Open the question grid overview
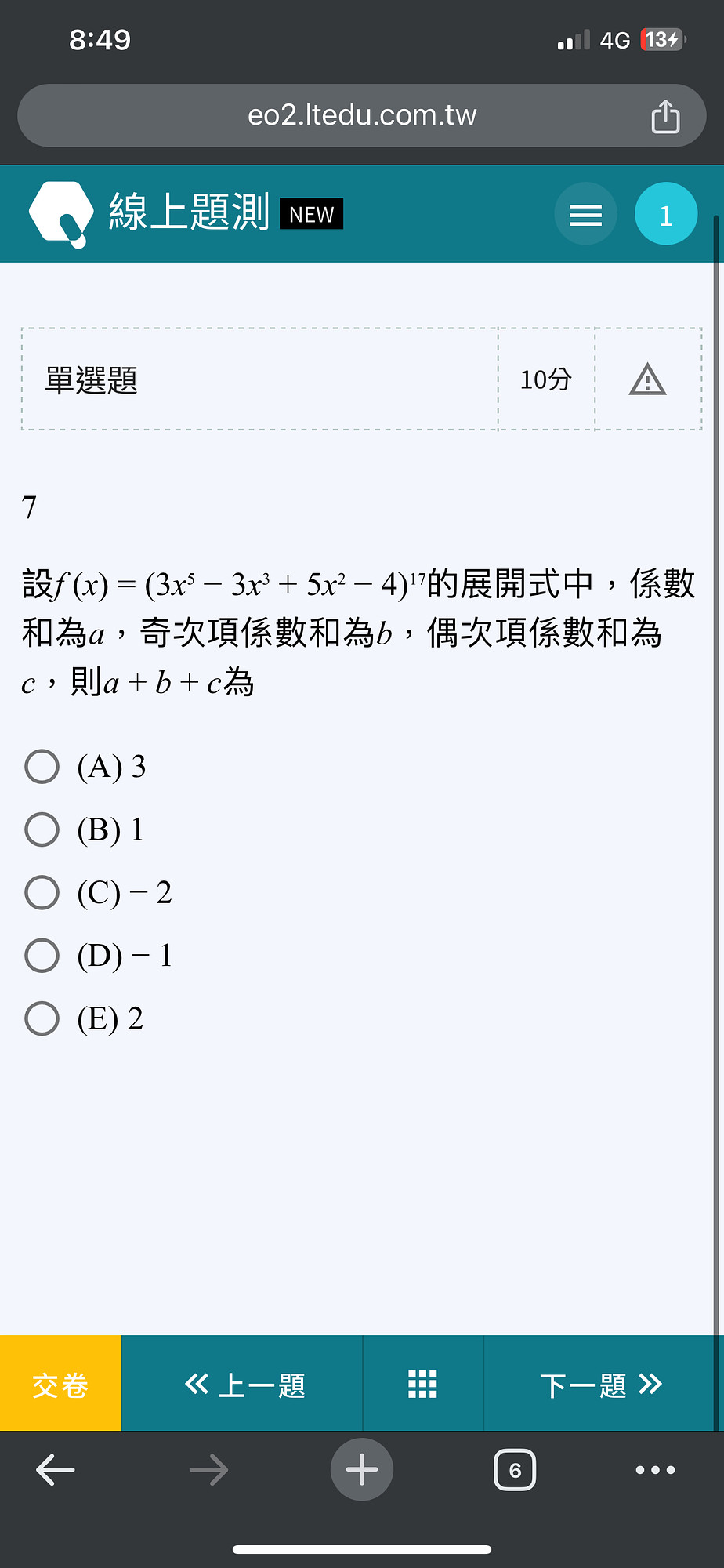The image size is (724, 1568). pyautogui.click(x=423, y=1384)
